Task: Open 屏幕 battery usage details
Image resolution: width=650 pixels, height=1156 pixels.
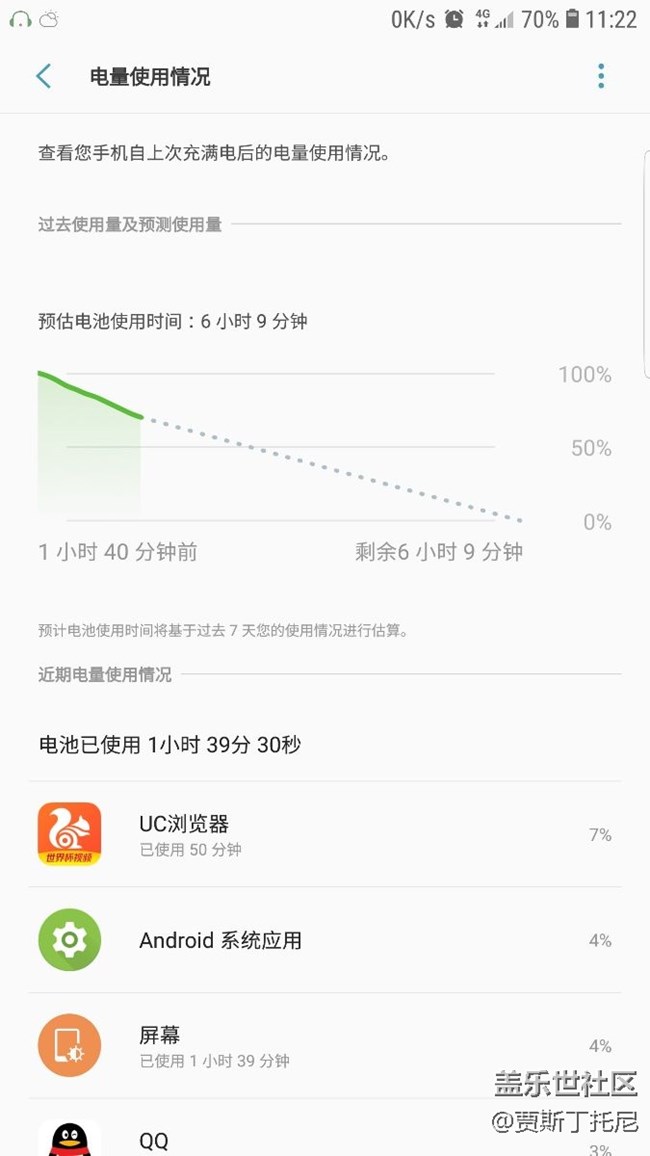Action: tap(325, 1045)
